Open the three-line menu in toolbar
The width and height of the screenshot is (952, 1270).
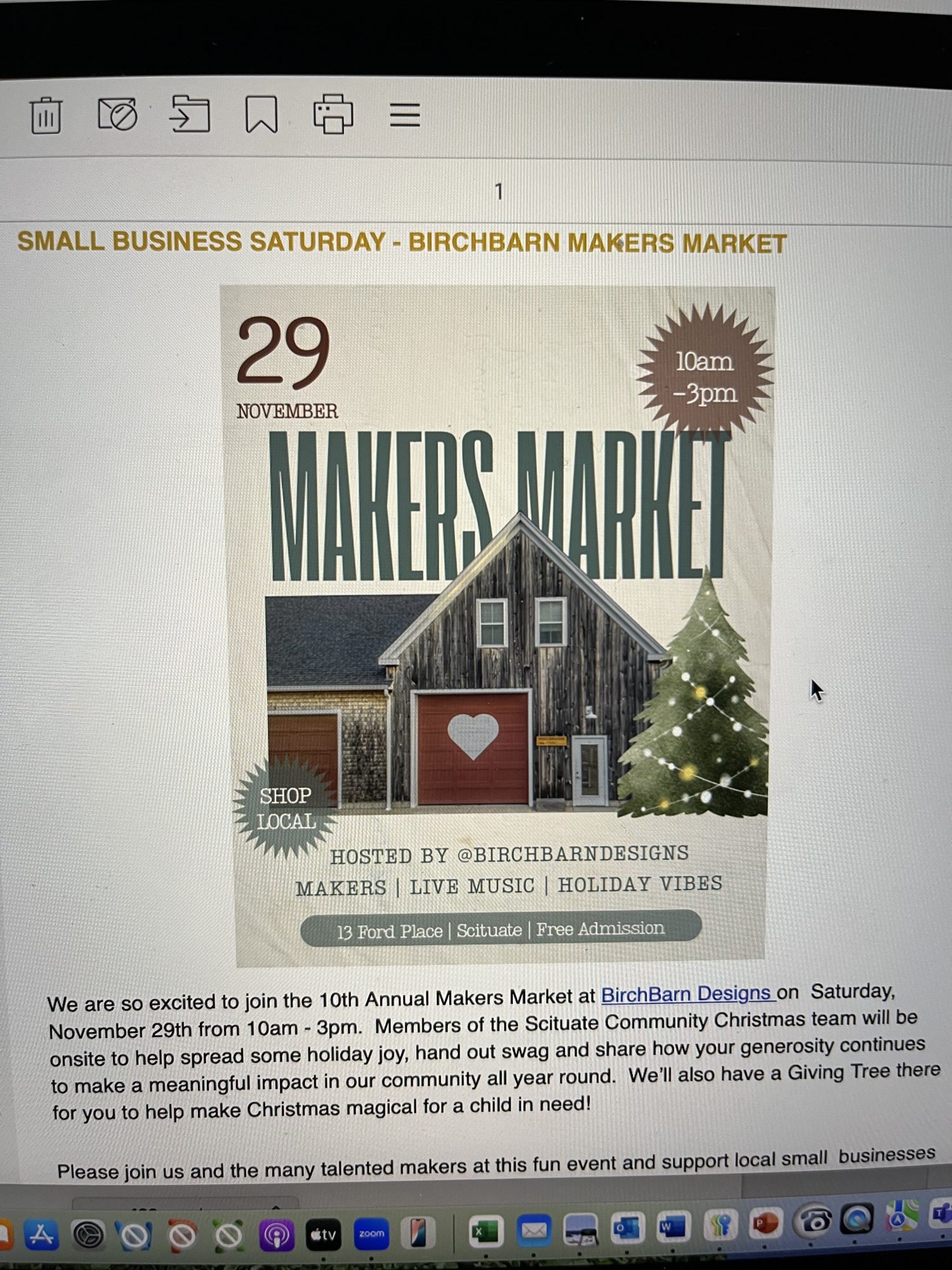[x=405, y=115]
